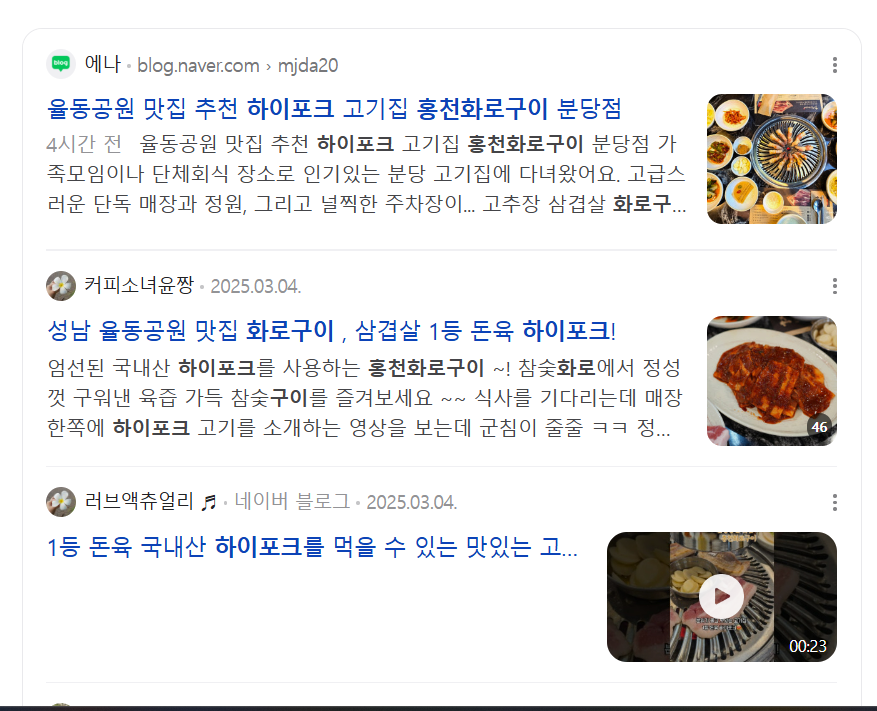Open grill table thumbnail of 에나's post
The width and height of the screenshot is (877, 711).
tap(771, 159)
